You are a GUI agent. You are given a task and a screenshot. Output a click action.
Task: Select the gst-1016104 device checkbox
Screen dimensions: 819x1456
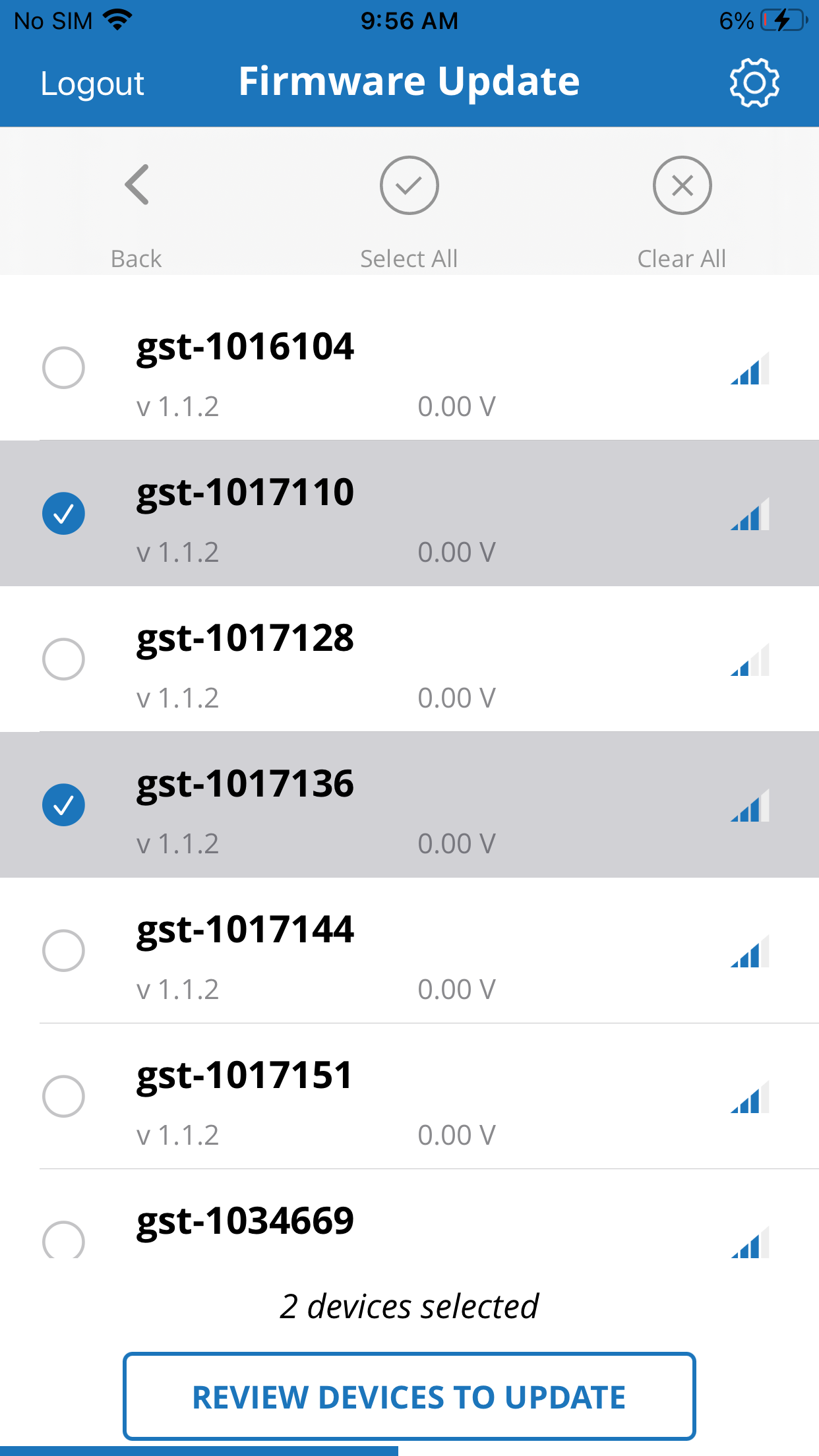[64, 369]
